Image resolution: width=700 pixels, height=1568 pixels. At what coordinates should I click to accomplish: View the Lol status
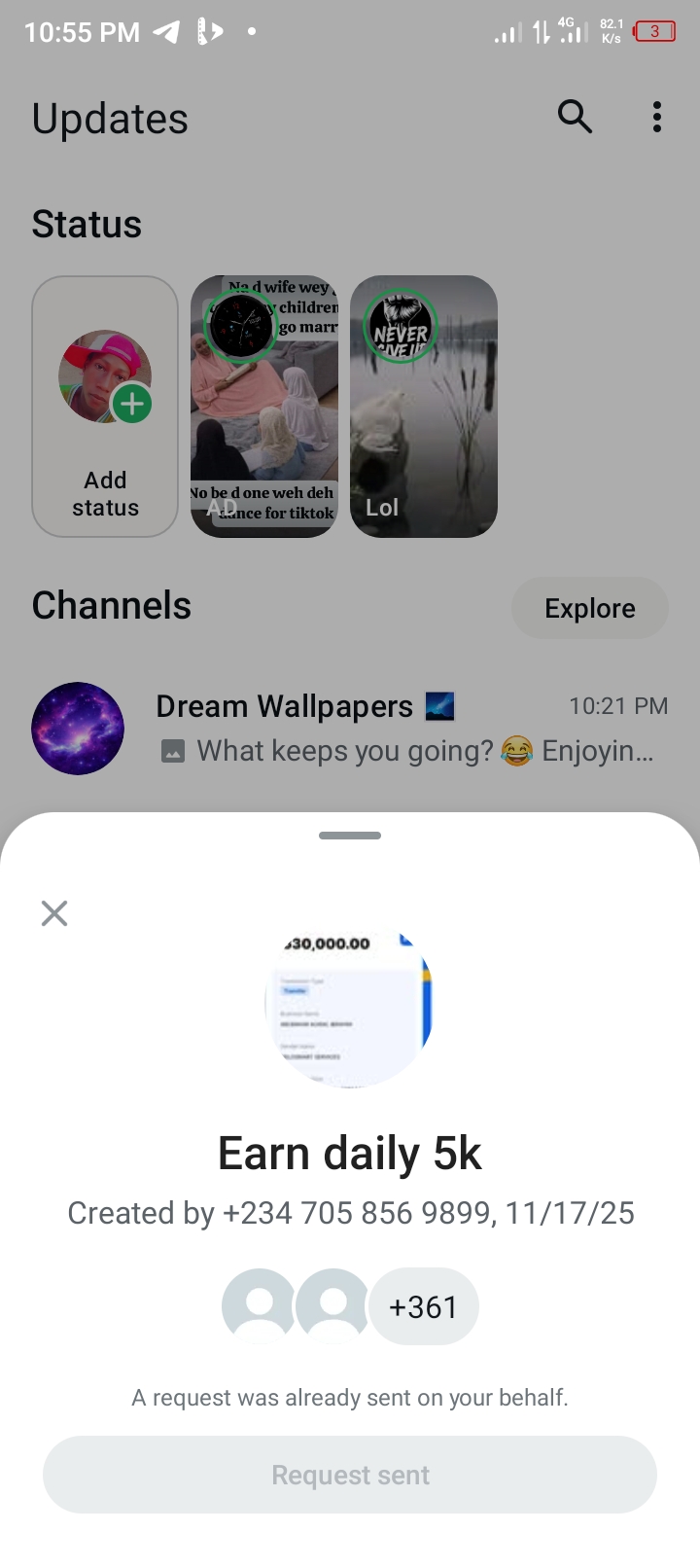pyautogui.click(x=424, y=407)
